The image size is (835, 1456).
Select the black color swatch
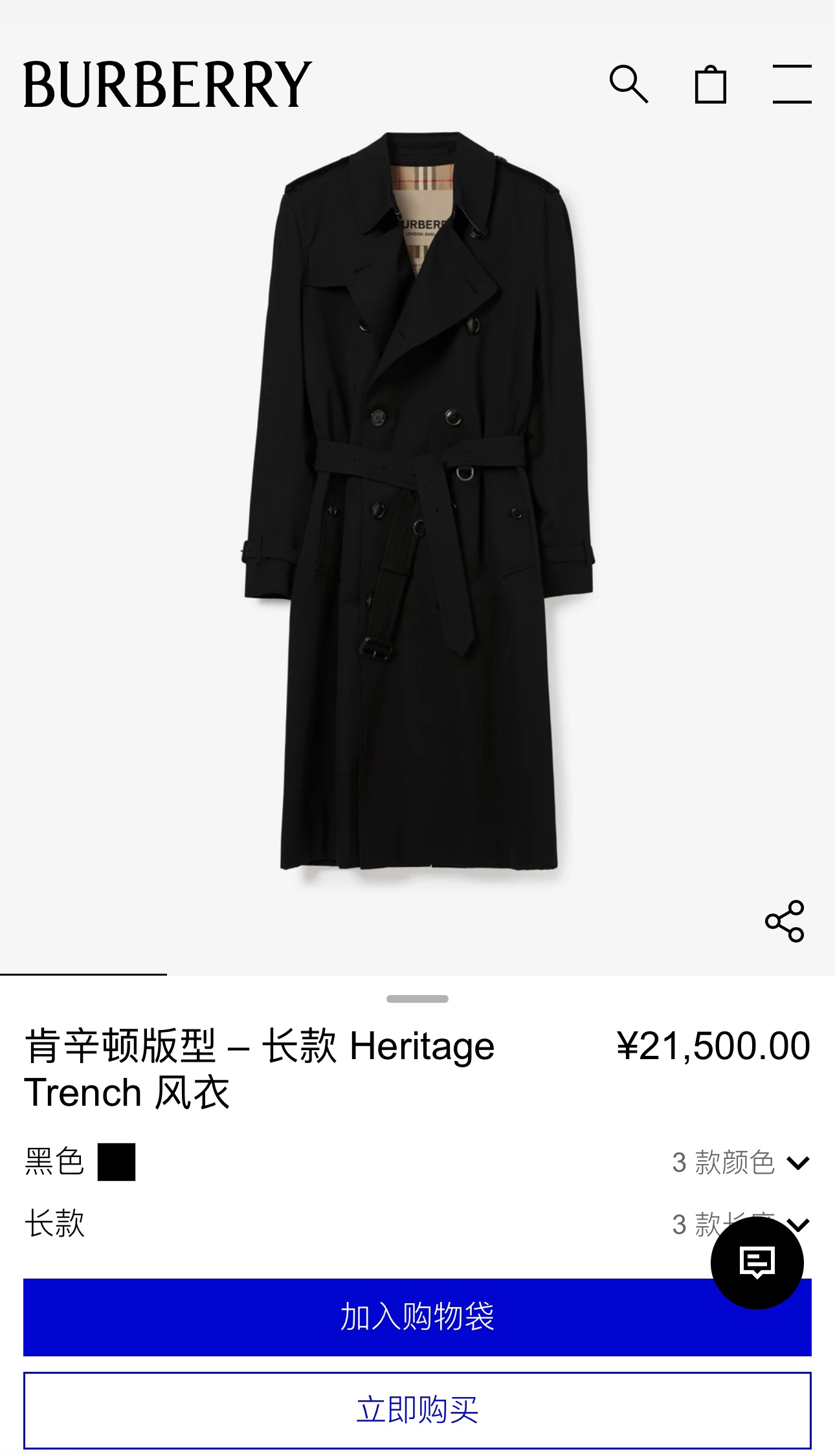(x=117, y=1162)
